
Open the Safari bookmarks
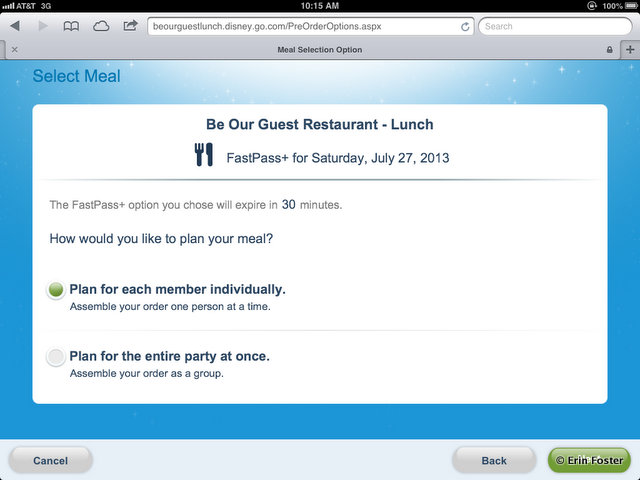71,26
